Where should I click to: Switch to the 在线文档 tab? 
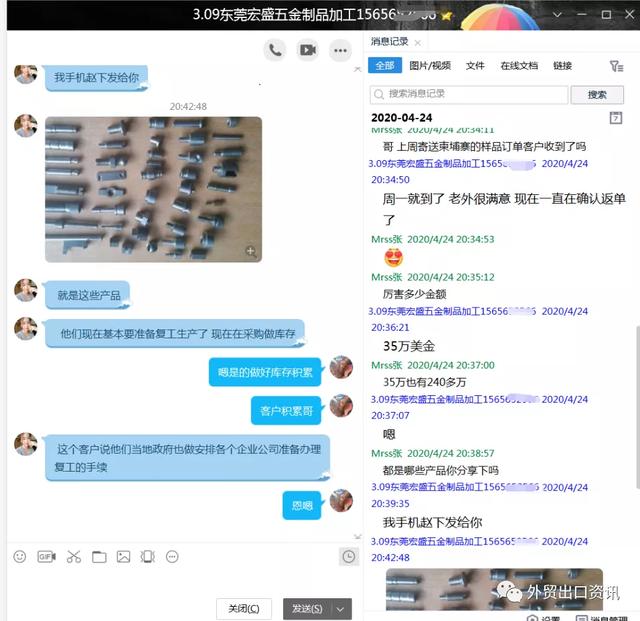tap(518, 65)
